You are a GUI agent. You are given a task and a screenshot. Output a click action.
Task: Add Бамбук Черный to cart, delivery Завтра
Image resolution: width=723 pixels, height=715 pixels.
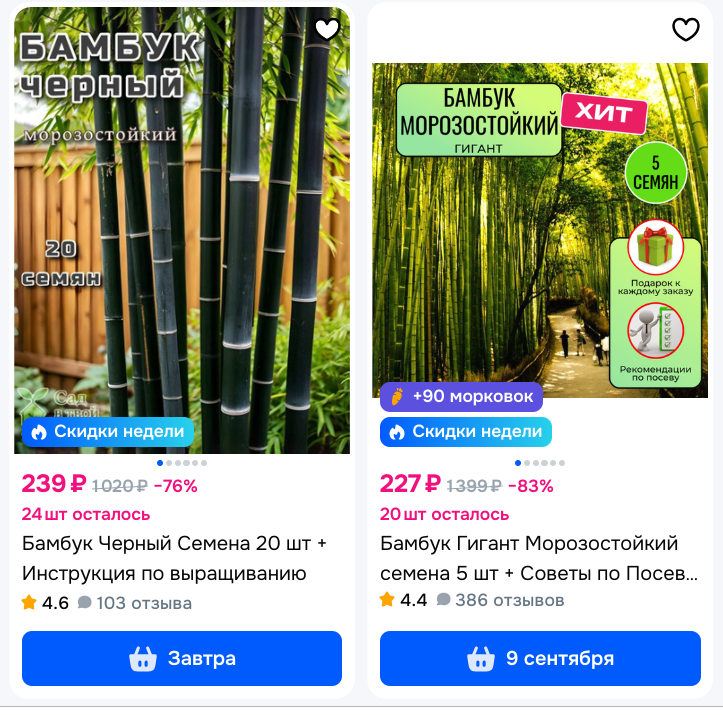click(x=182, y=658)
